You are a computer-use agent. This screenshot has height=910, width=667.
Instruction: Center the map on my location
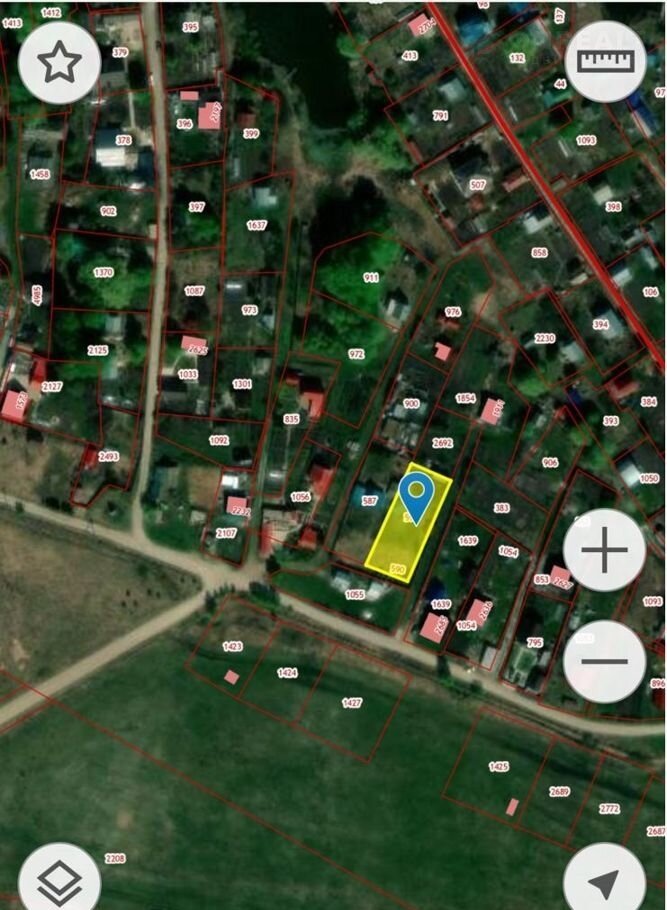(x=604, y=882)
